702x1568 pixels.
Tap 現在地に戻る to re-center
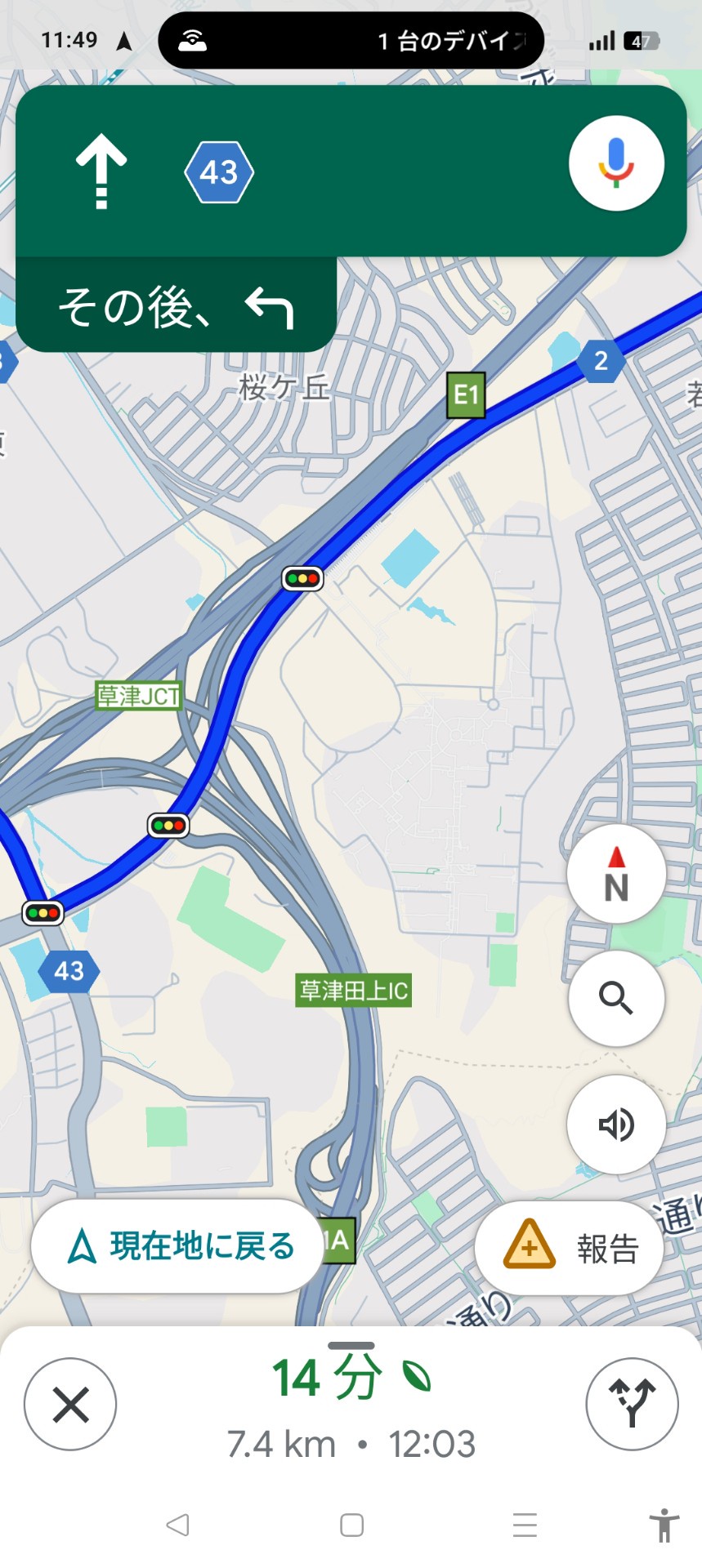177,1246
